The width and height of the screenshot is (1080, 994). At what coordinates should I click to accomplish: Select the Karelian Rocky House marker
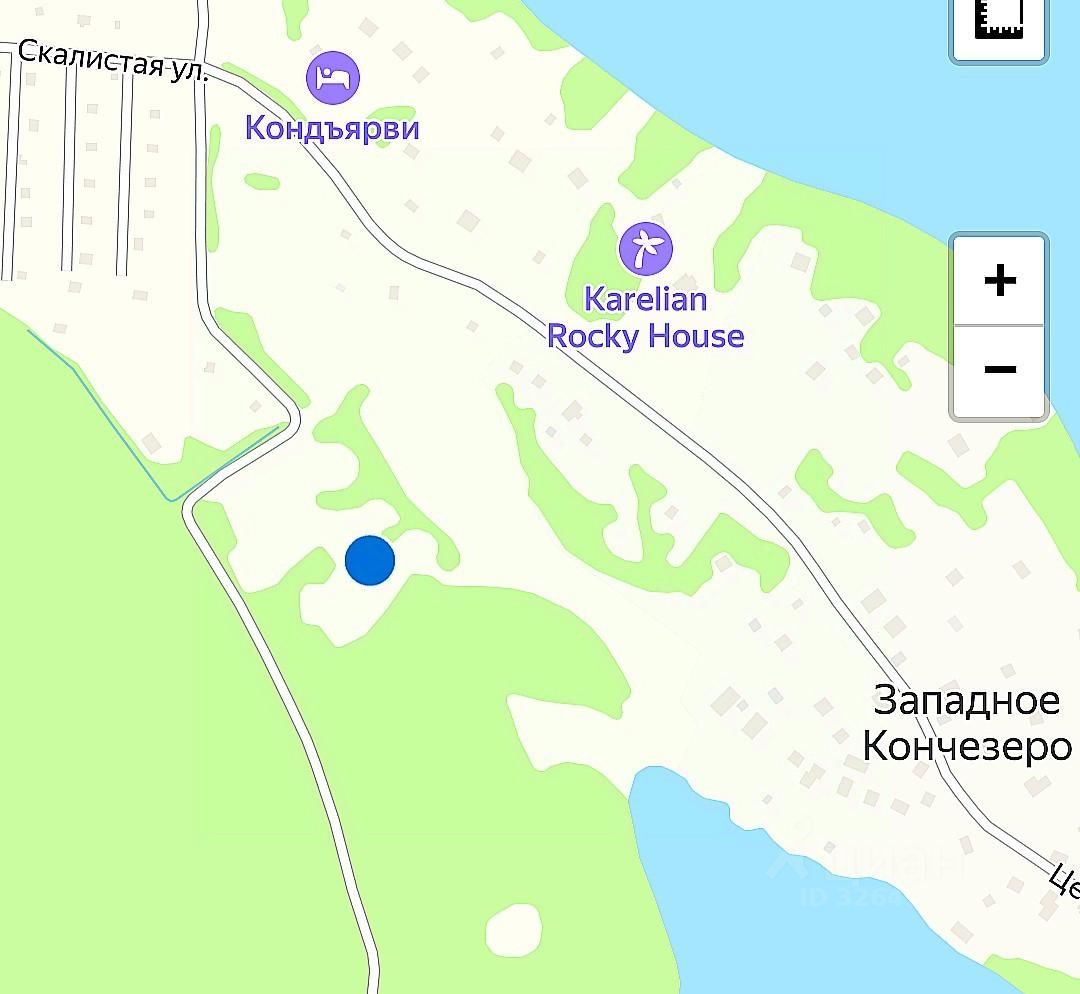click(645, 250)
